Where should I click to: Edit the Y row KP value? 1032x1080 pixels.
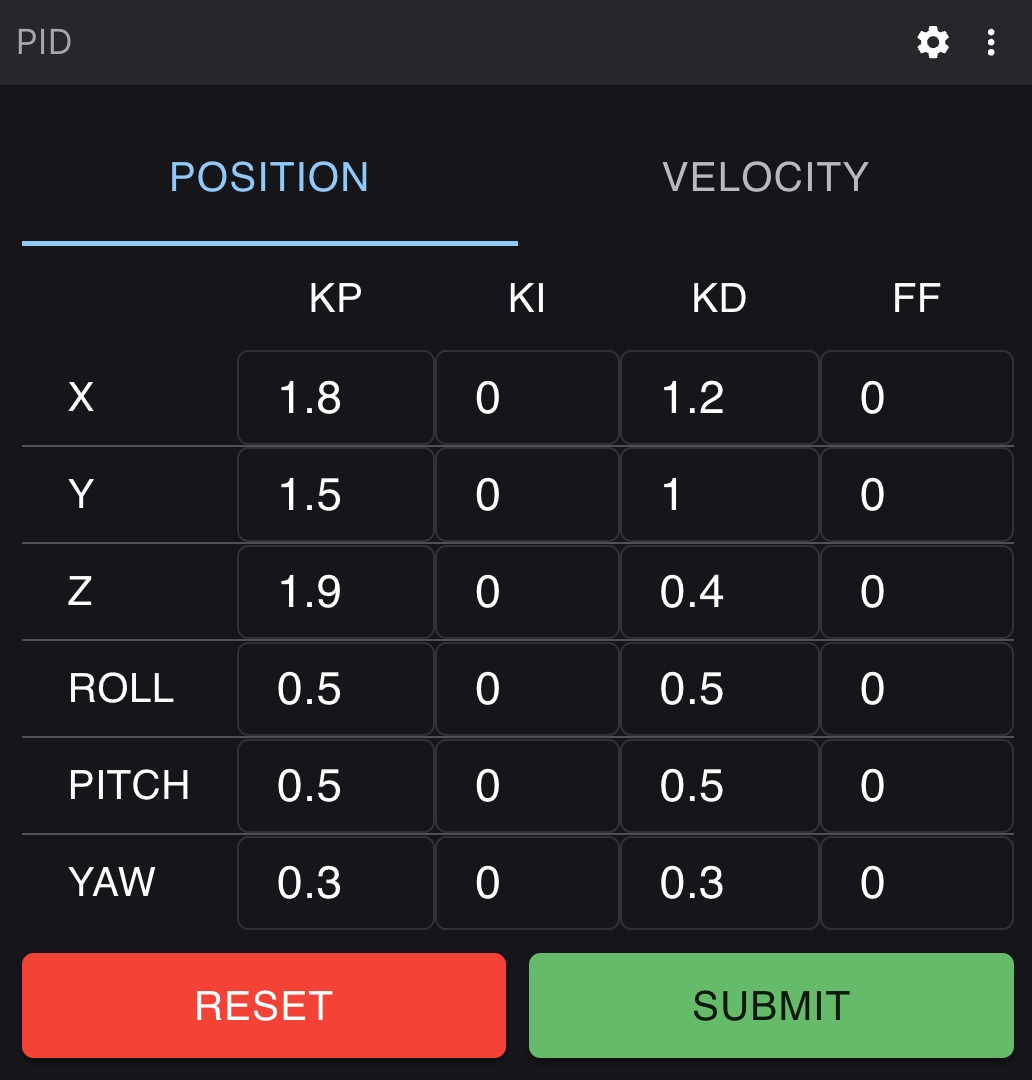coord(335,495)
